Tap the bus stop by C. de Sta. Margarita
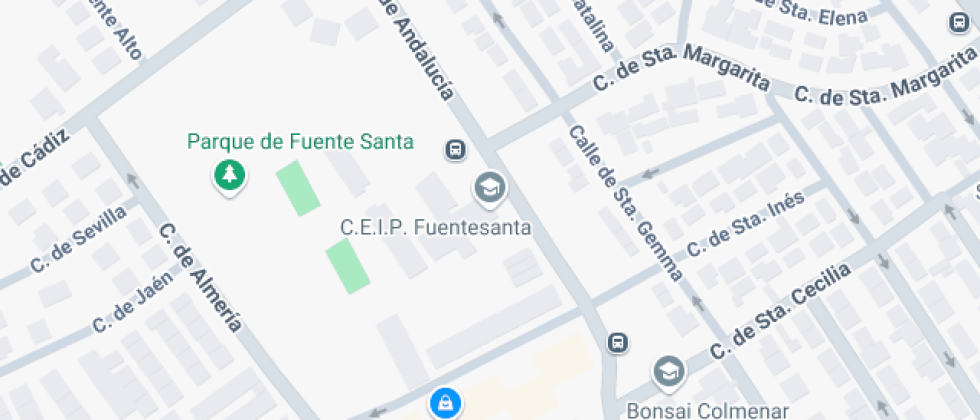Image resolution: width=980 pixels, height=420 pixels. pyautogui.click(x=961, y=21)
